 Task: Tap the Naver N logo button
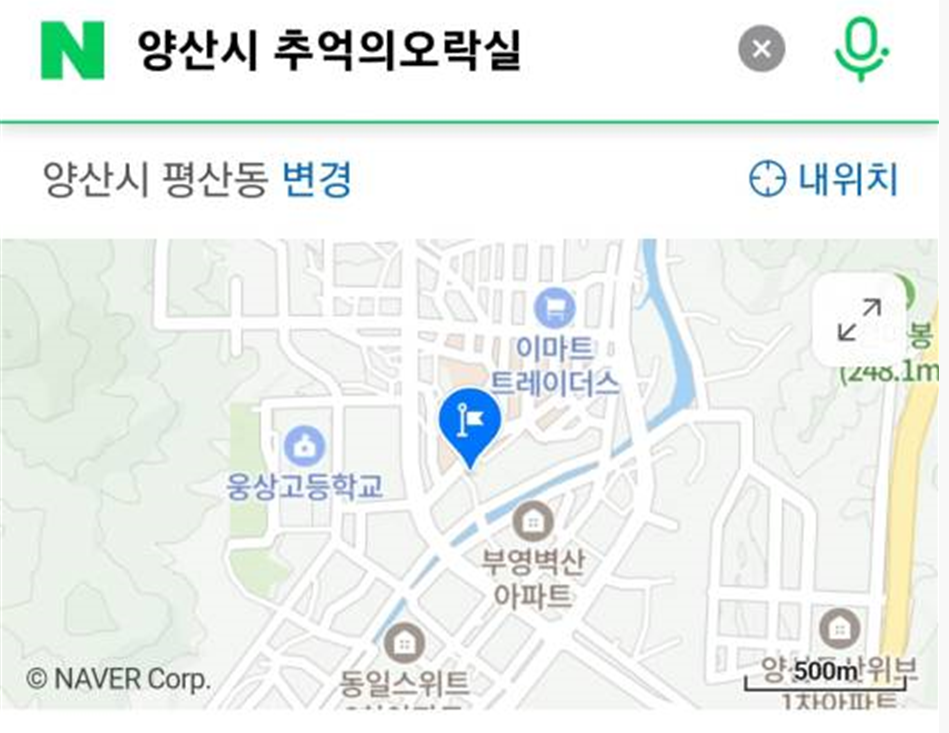72,50
